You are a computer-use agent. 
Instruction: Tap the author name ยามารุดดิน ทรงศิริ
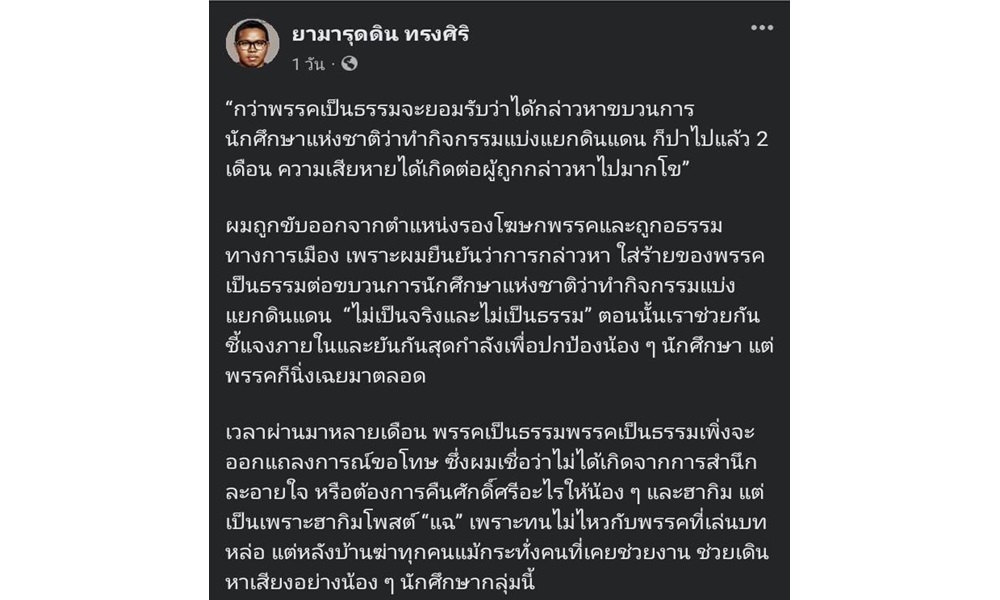pyautogui.click(x=380, y=34)
